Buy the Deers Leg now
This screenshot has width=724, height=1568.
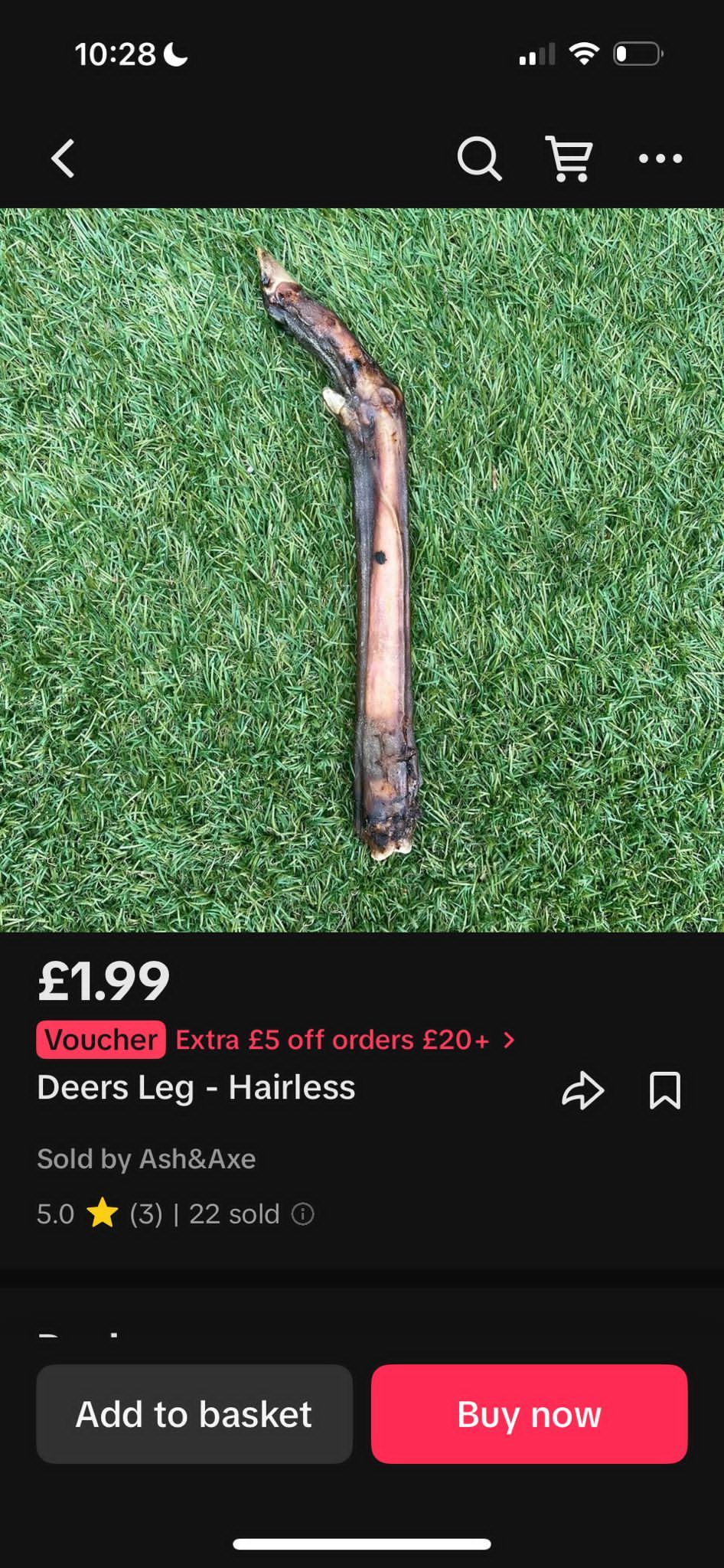click(x=529, y=1414)
